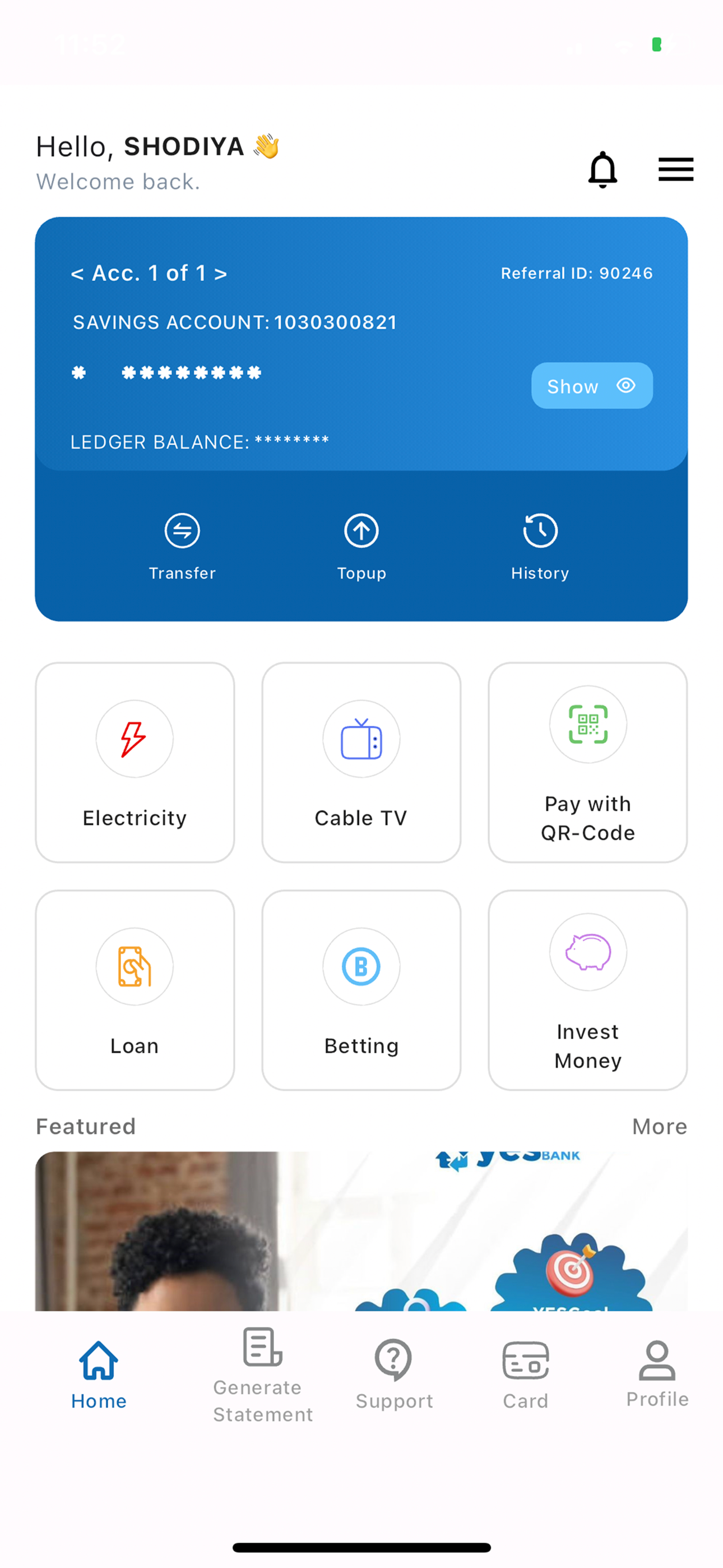Tap the Home tab
Image resolution: width=723 pixels, height=1568 pixels.
tap(99, 1376)
